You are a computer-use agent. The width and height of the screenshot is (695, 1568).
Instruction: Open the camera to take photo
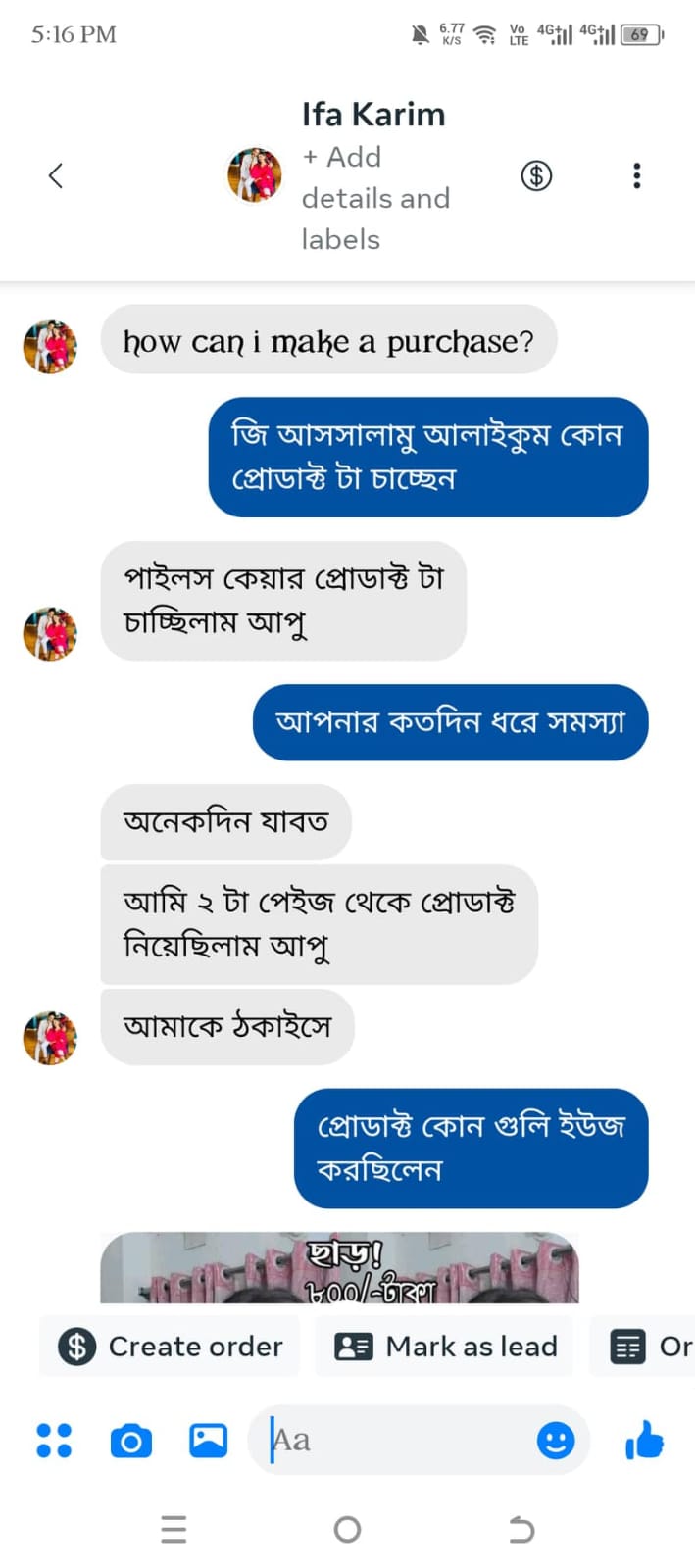131,1441
